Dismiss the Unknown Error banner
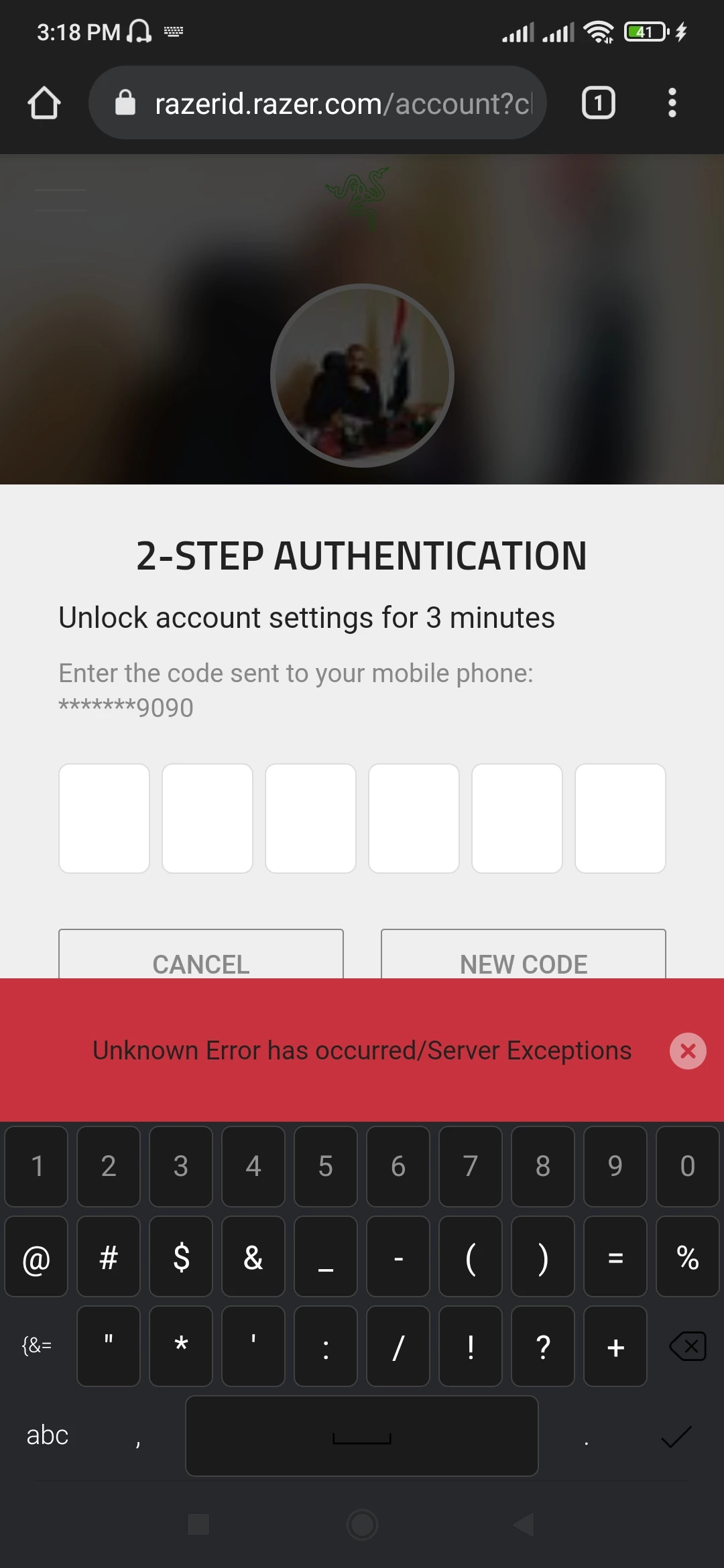Image resolution: width=724 pixels, height=1568 pixels. coord(688,1051)
